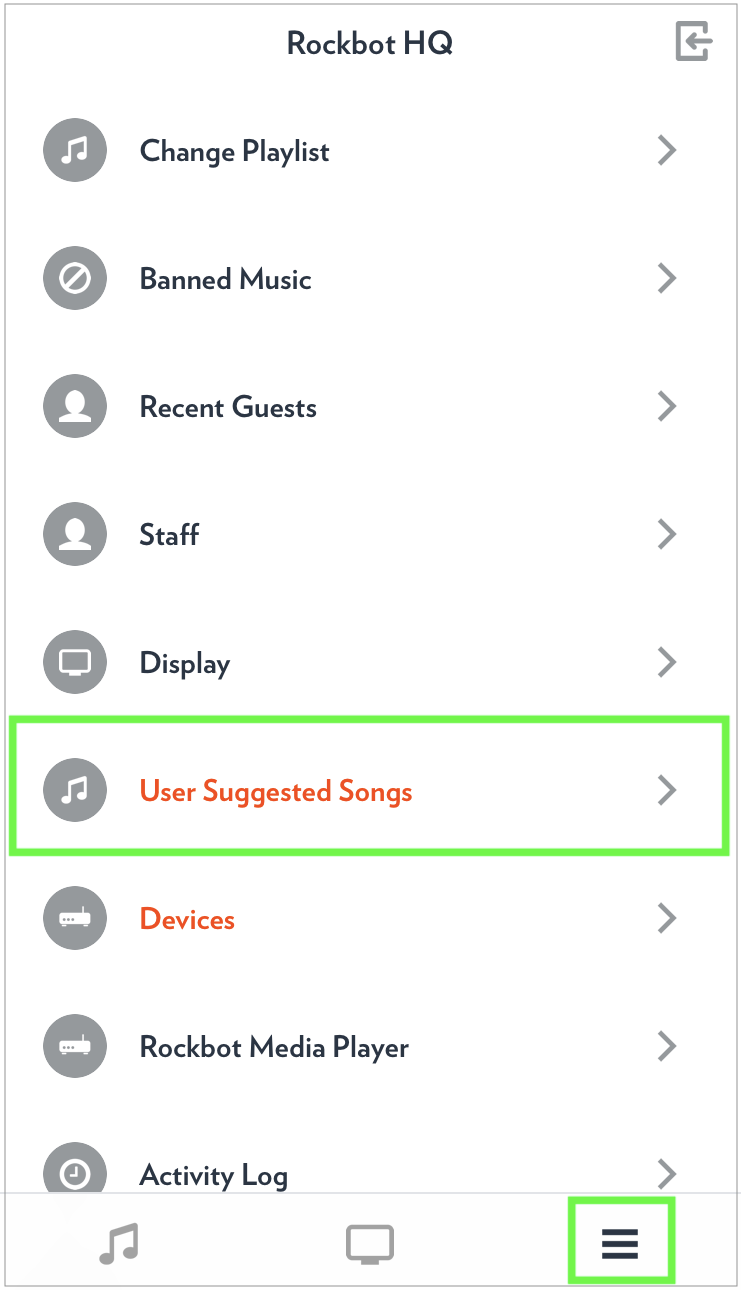Open Rockbot Media Player
This screenshot has height=1290, width=741.
[370, 1047]
